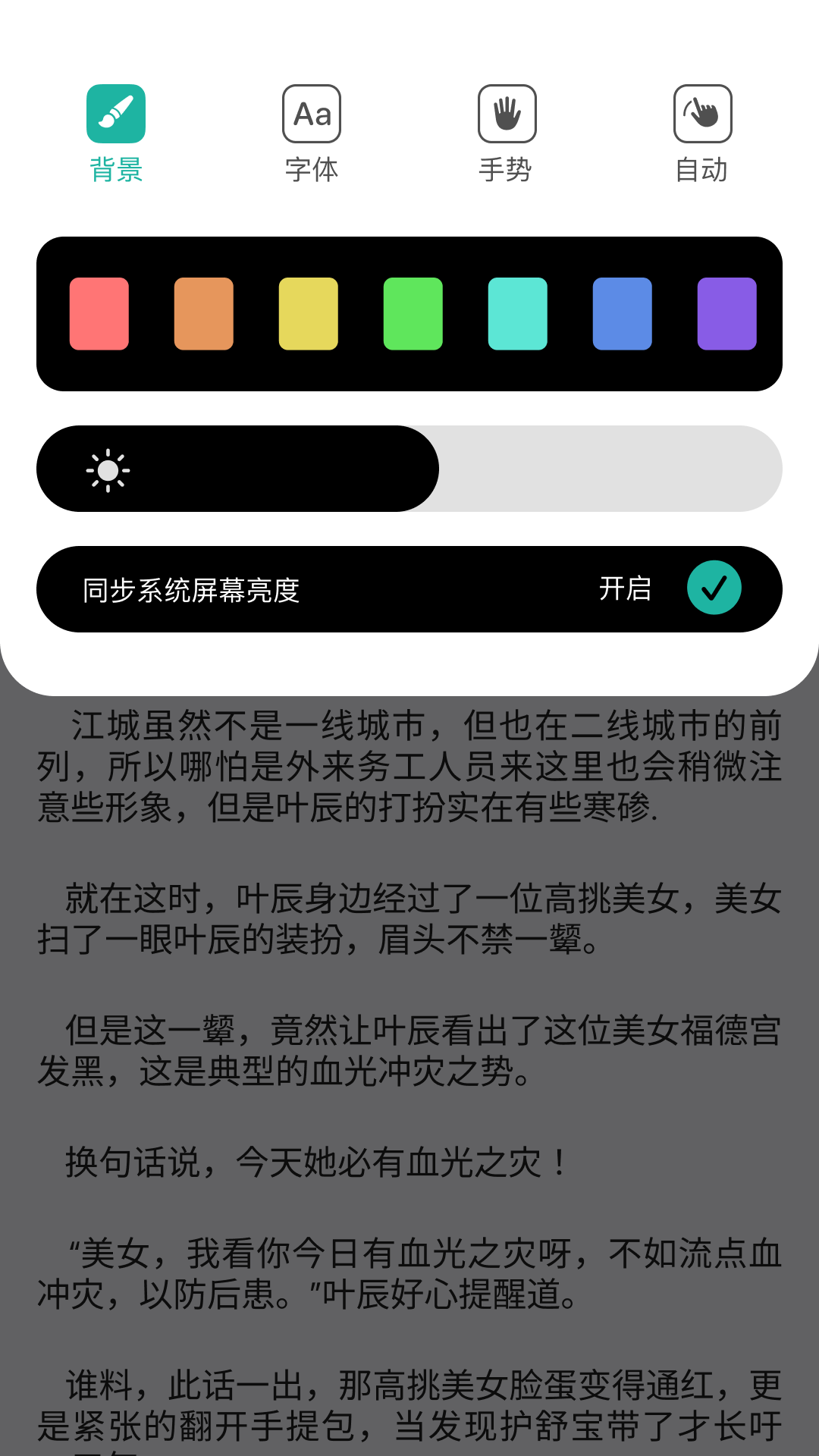Image resolution: width=819 pixels, height=1456 pixels.
Task: Tap the 手势 gesture hand icon
Action: tap(507, 114)
